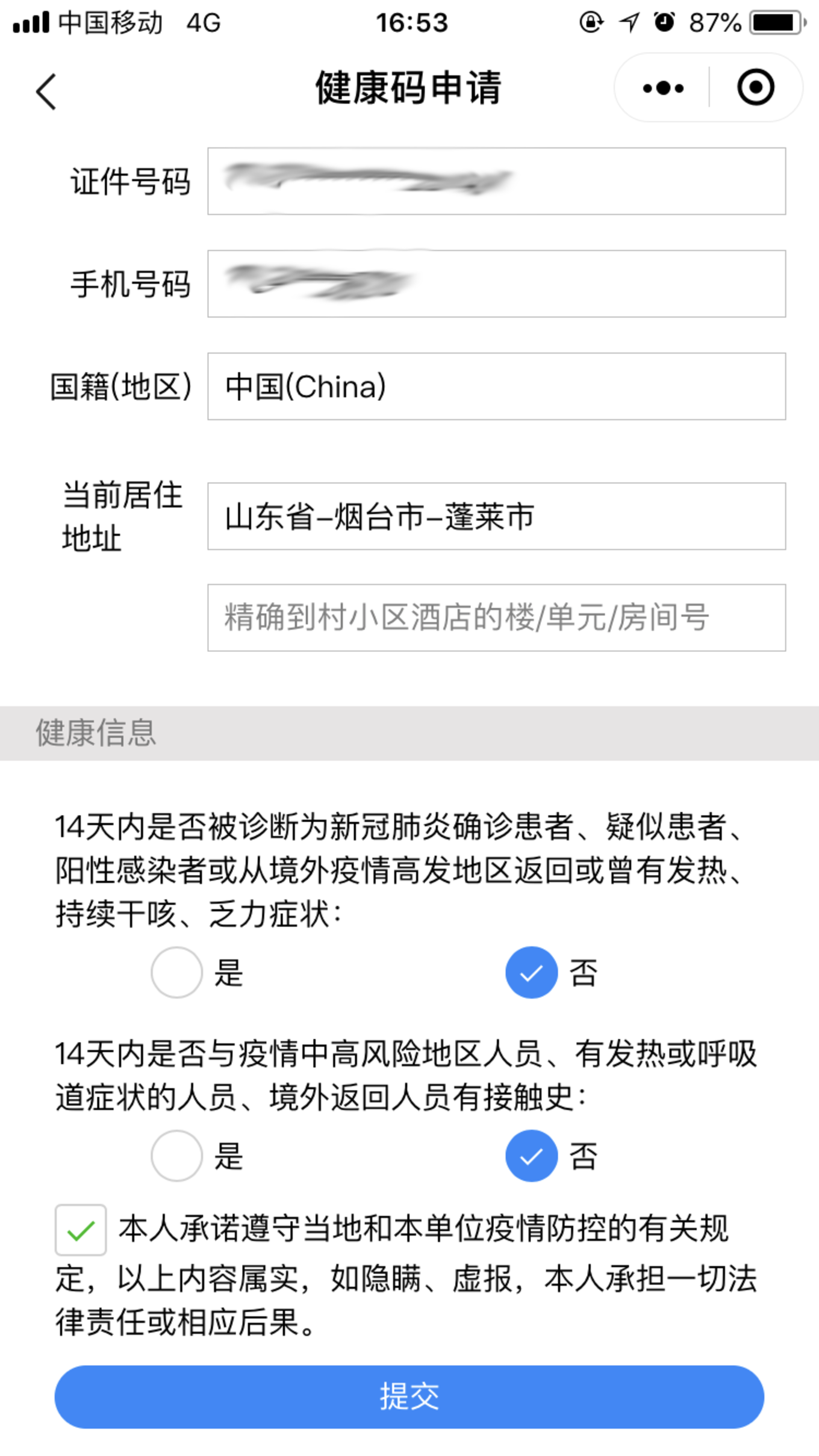This screenshot has width=819, height=1456.
Task: Choose 否 for the 14天内是否被诊断 question
Action: pos(531,972)
